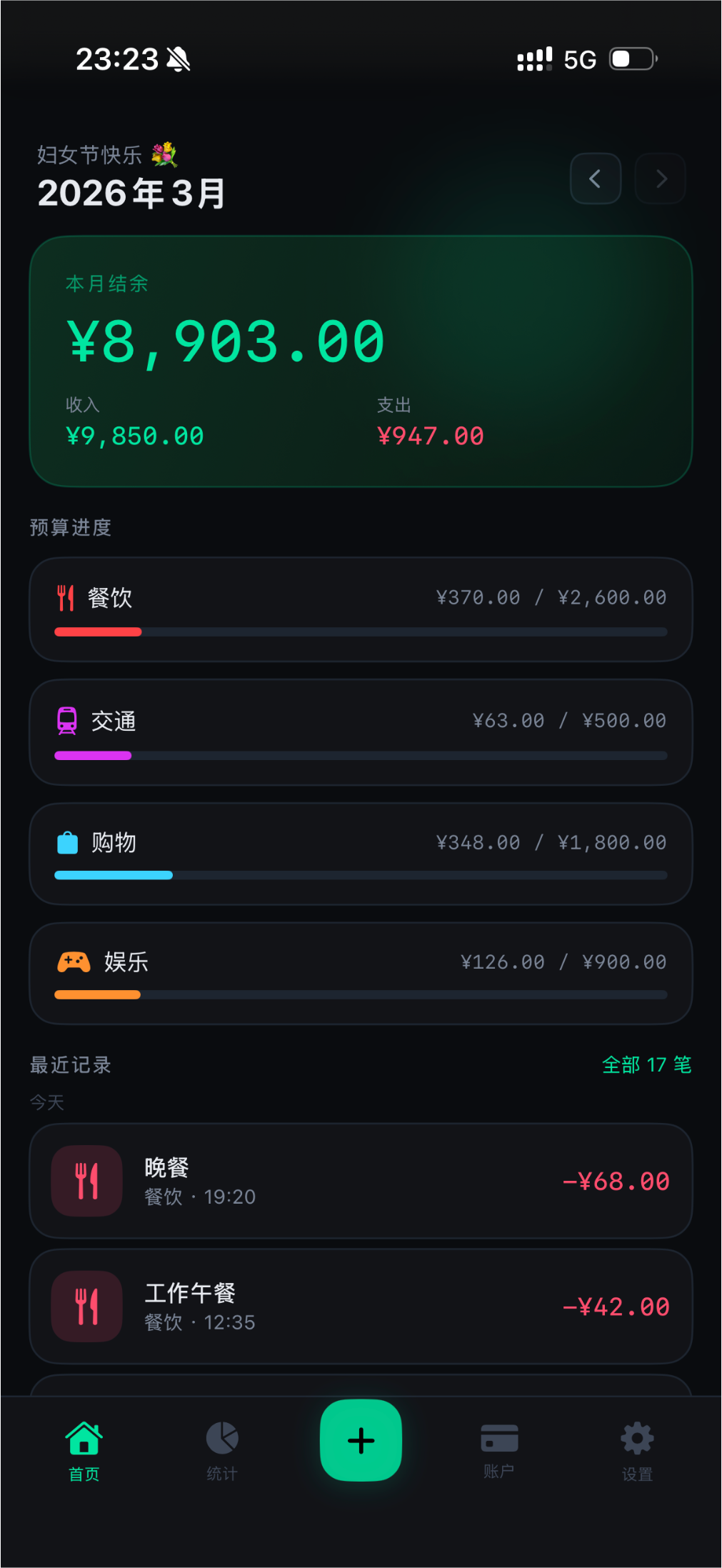Open the 账户 bank card icon
This screenshot has height=1568, width=722.
pos(499,1437)
